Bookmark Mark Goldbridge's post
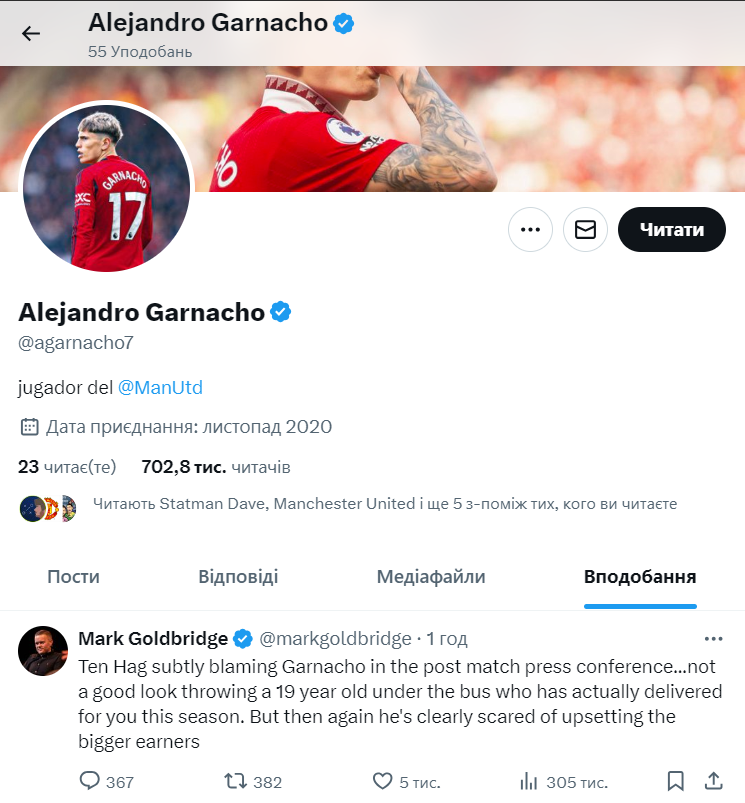 (676, 781)
